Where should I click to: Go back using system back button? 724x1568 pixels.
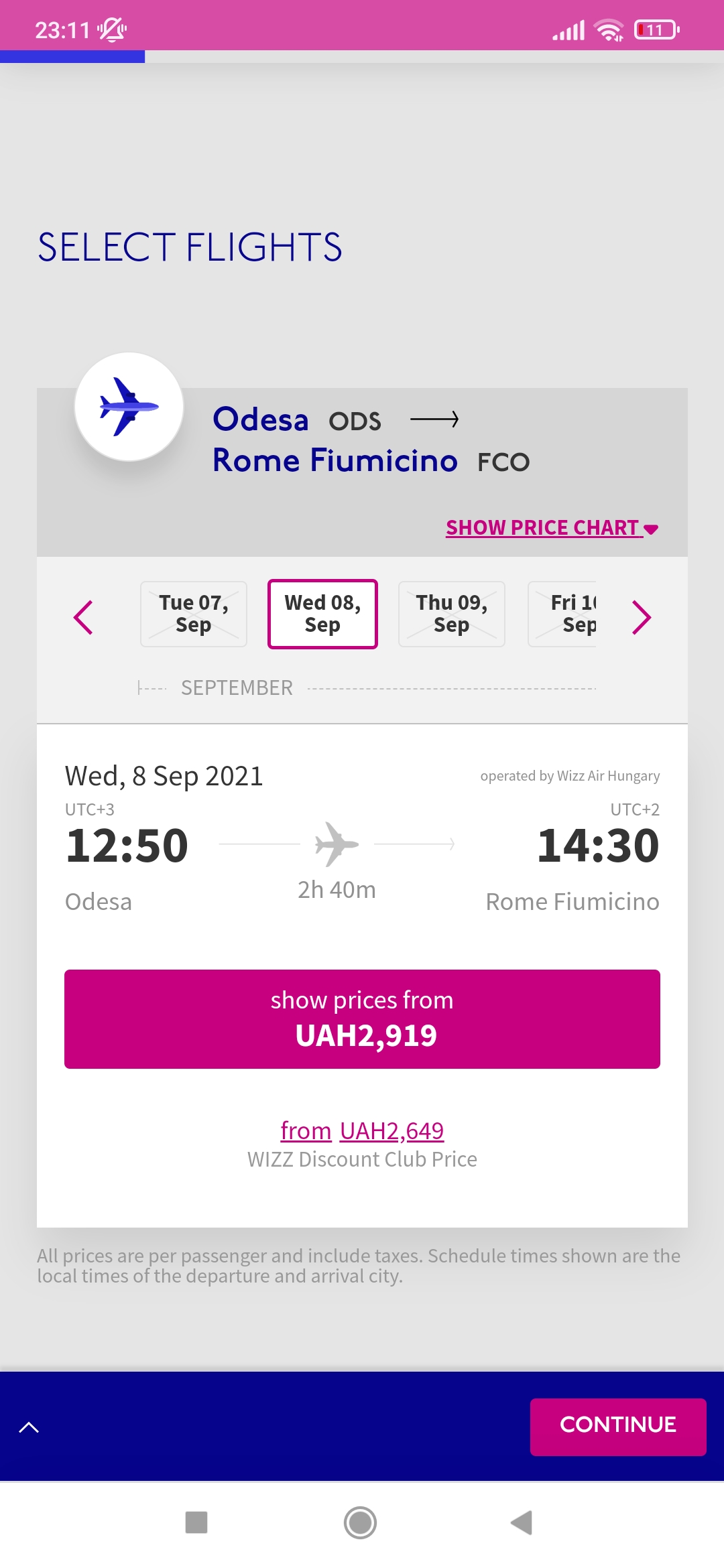coord(522,1522)
